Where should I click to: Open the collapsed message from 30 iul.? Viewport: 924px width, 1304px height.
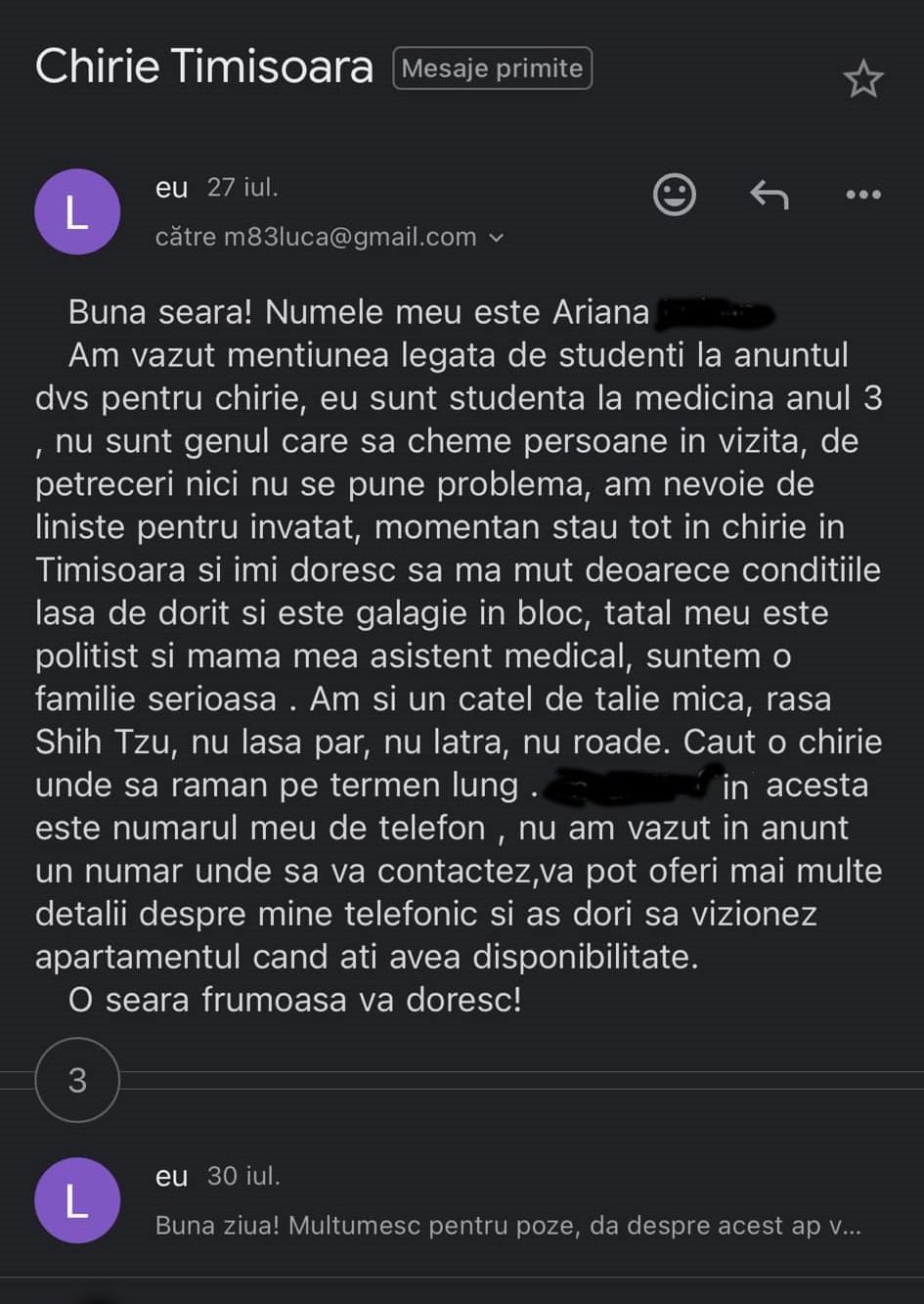[x=508, y=1201]
